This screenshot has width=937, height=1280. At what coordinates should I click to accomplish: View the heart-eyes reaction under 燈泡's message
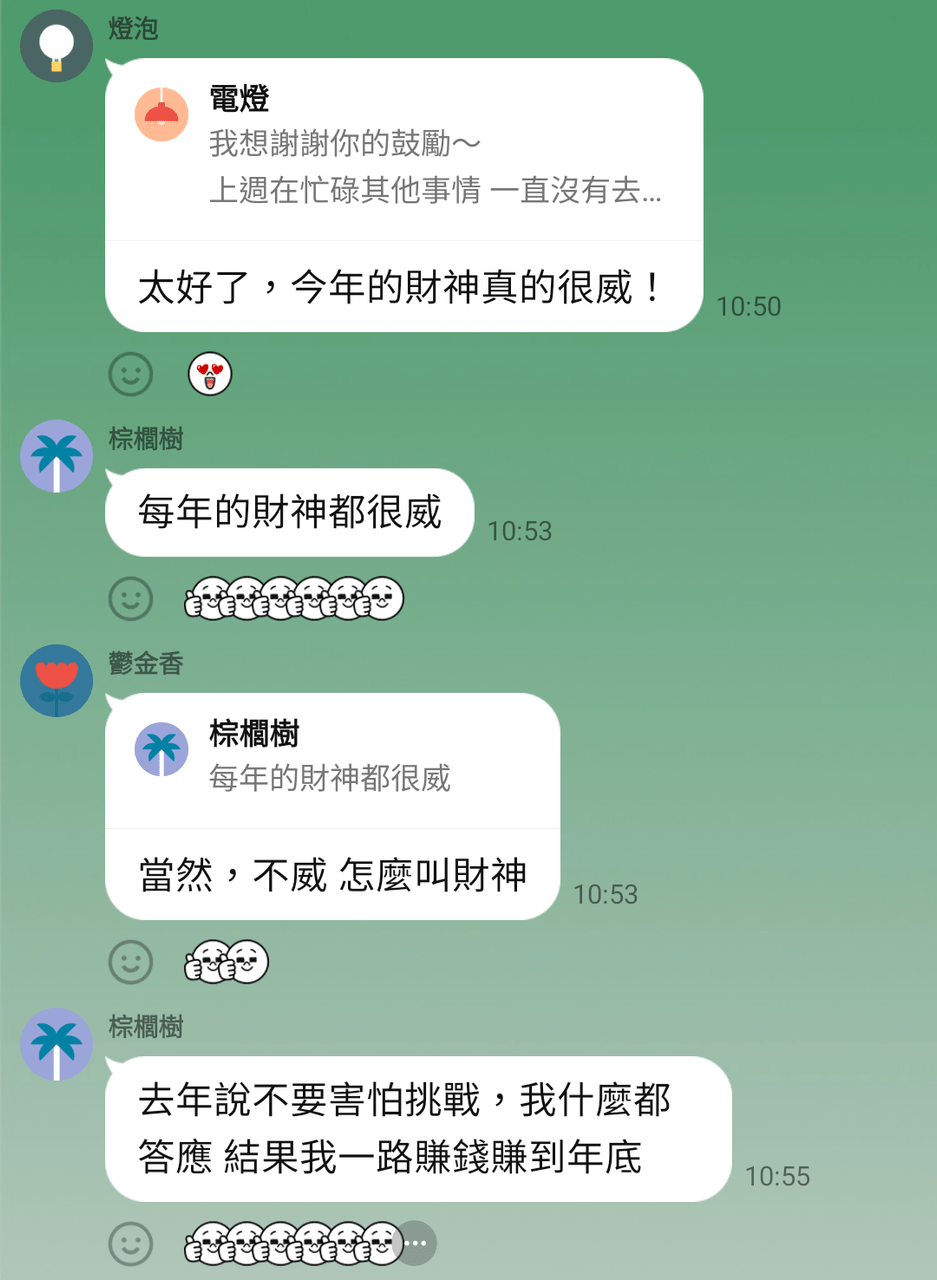210,375
